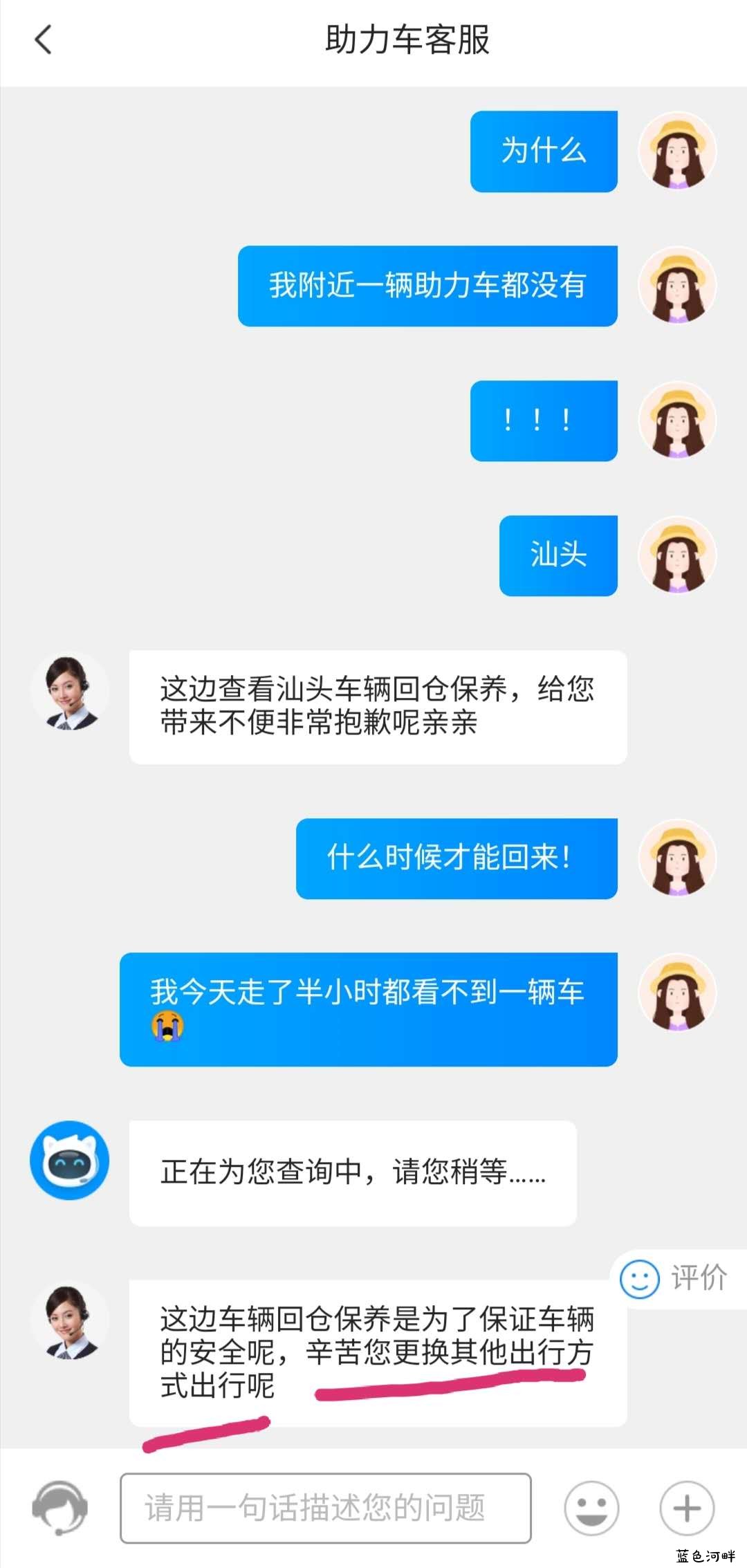Go back from 助力车客服 chat
Image resolution: width=747 pixels, height=1568 pixels.
pos(43,39)
